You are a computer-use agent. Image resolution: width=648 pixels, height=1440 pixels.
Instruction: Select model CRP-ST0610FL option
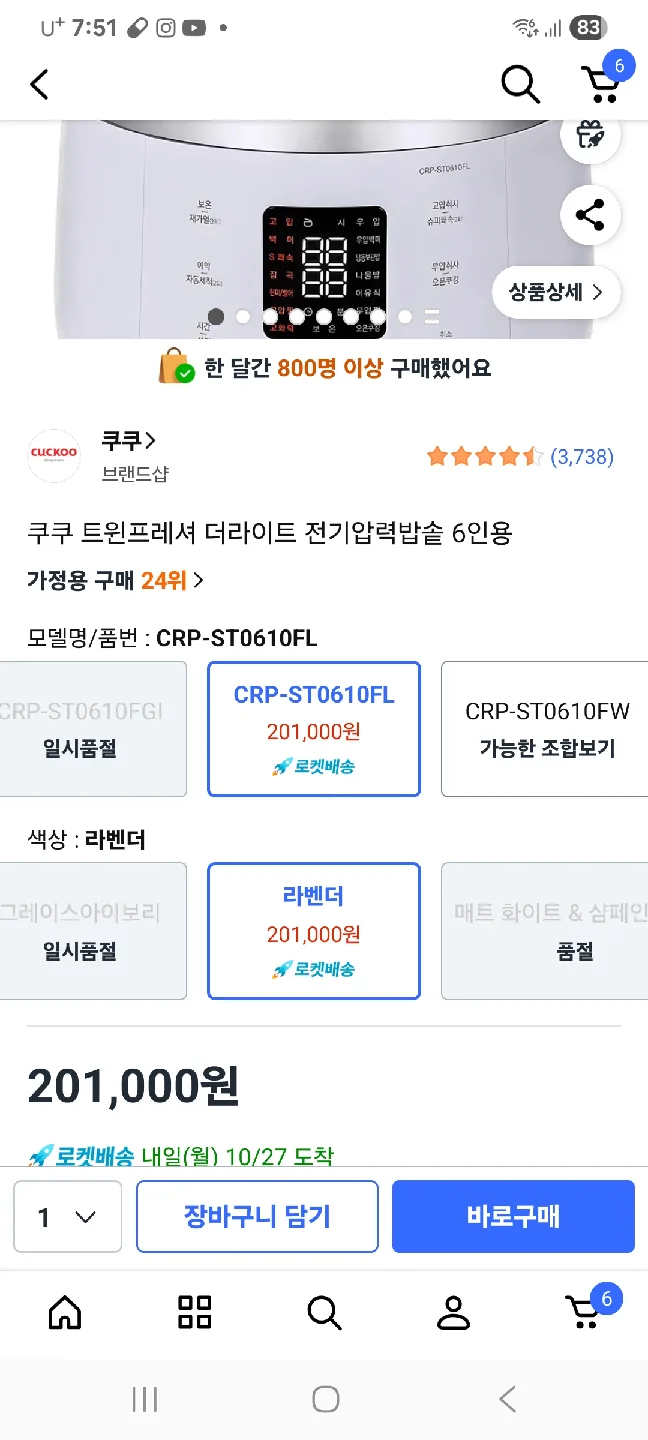[x=314, y=729]
